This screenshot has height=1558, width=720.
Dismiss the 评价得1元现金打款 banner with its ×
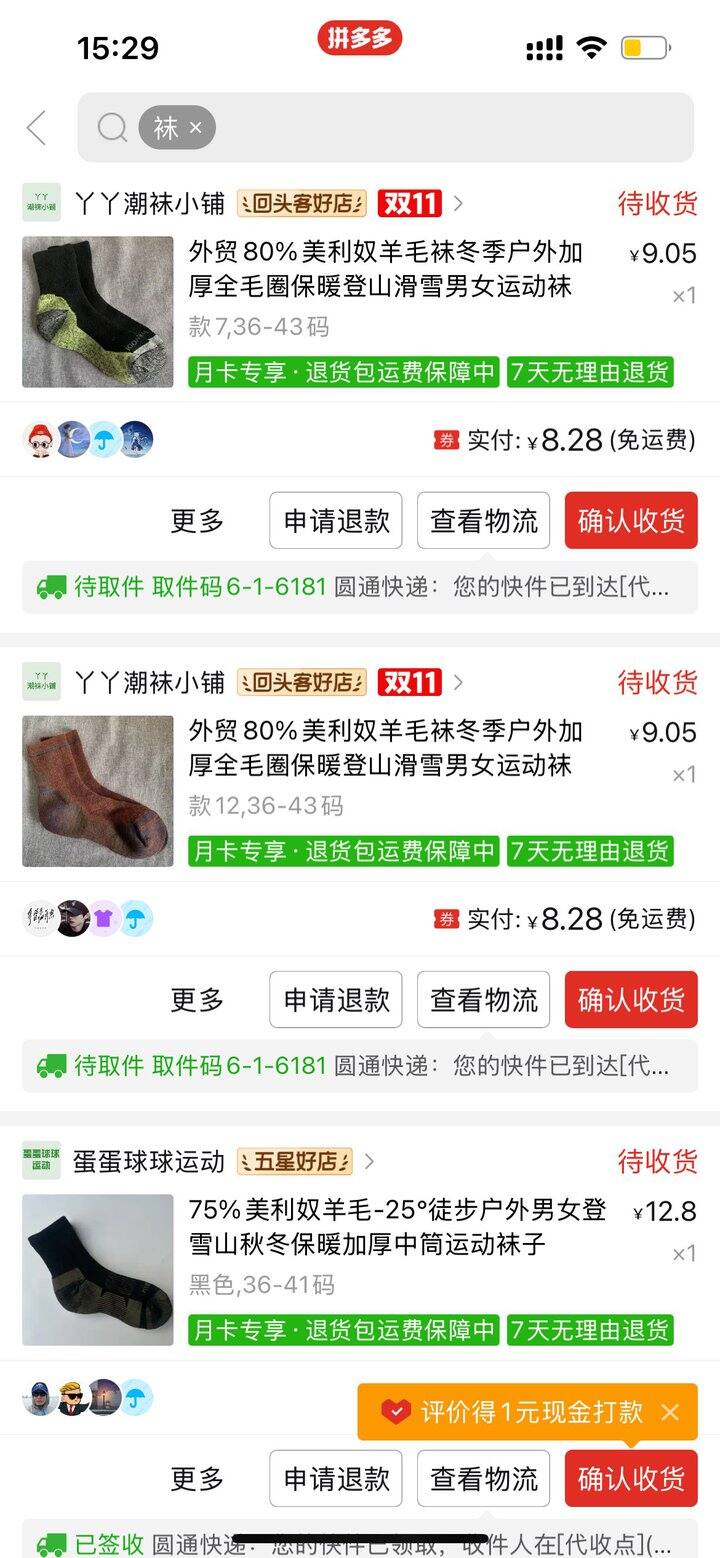point(668,1412)
